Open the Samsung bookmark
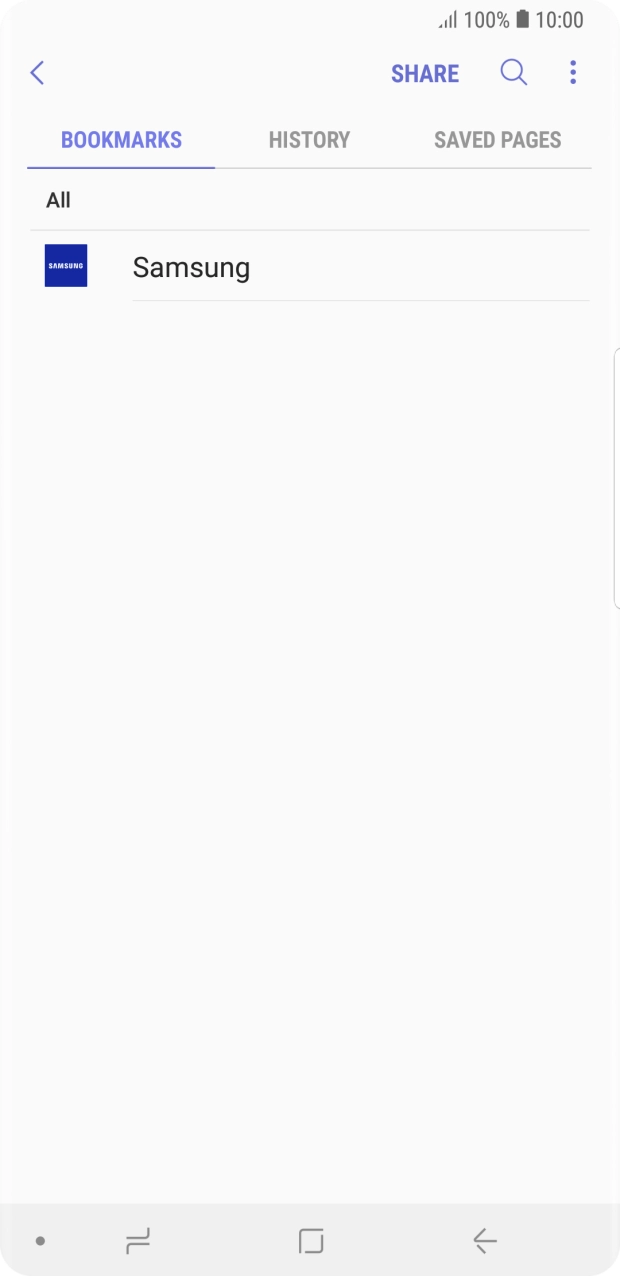 [x=191, y=267]
